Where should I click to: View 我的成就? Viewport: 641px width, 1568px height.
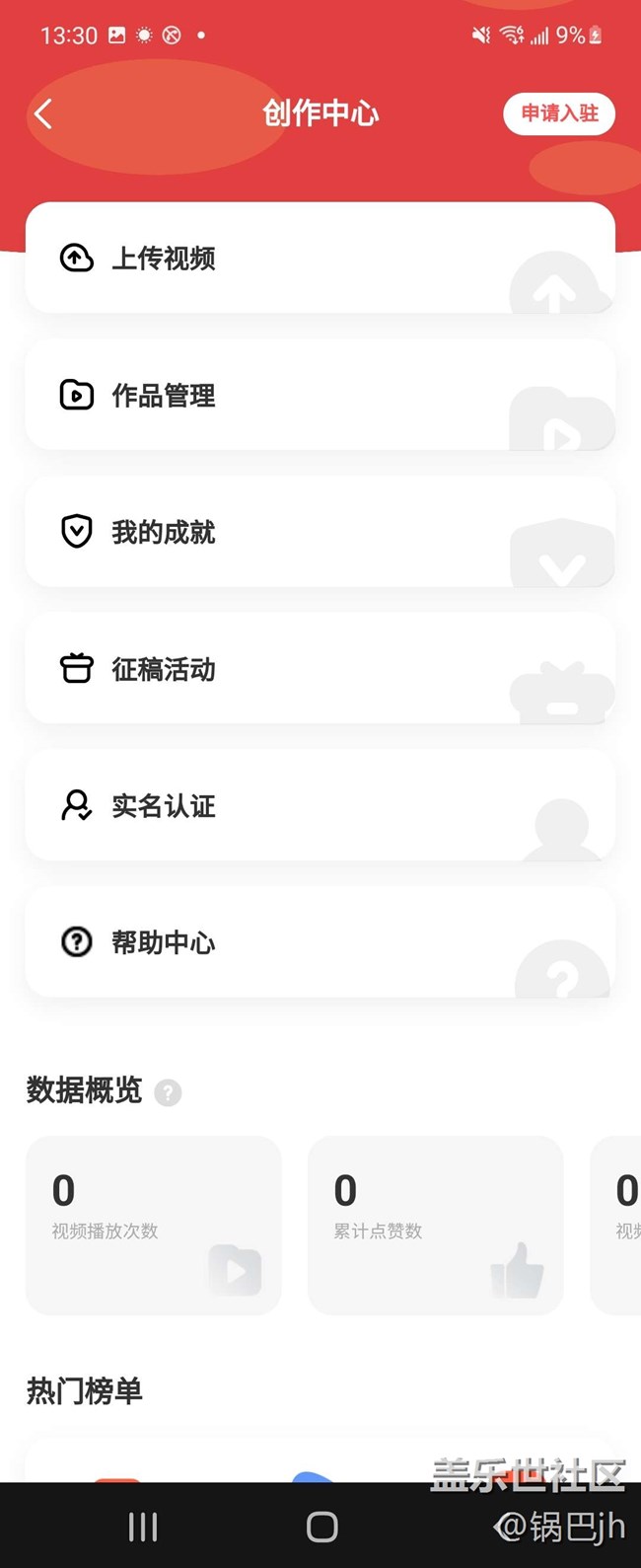click(x=320, y=533)
